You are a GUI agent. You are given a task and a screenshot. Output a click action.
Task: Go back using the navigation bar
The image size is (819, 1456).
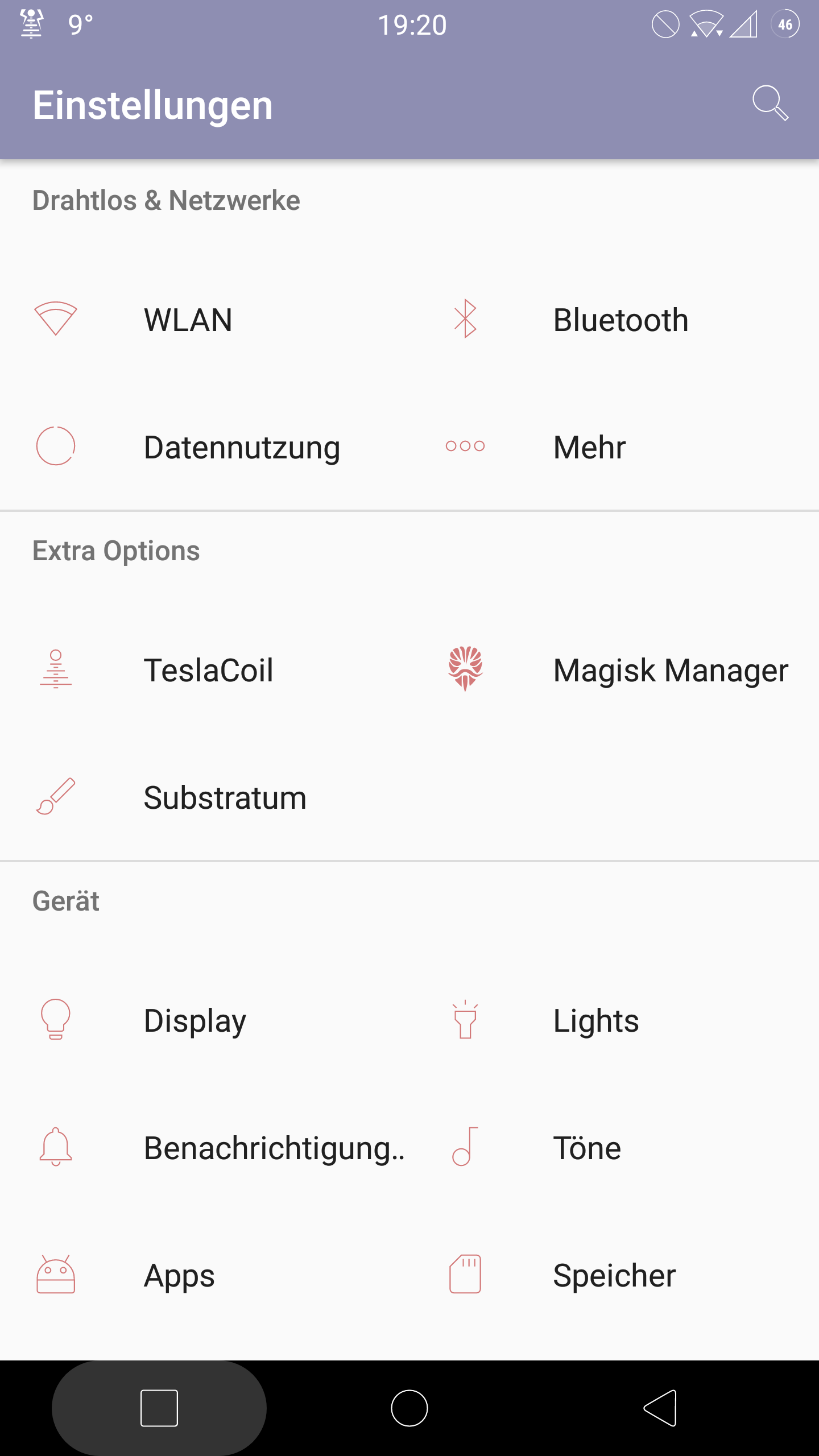[660, 1408]
